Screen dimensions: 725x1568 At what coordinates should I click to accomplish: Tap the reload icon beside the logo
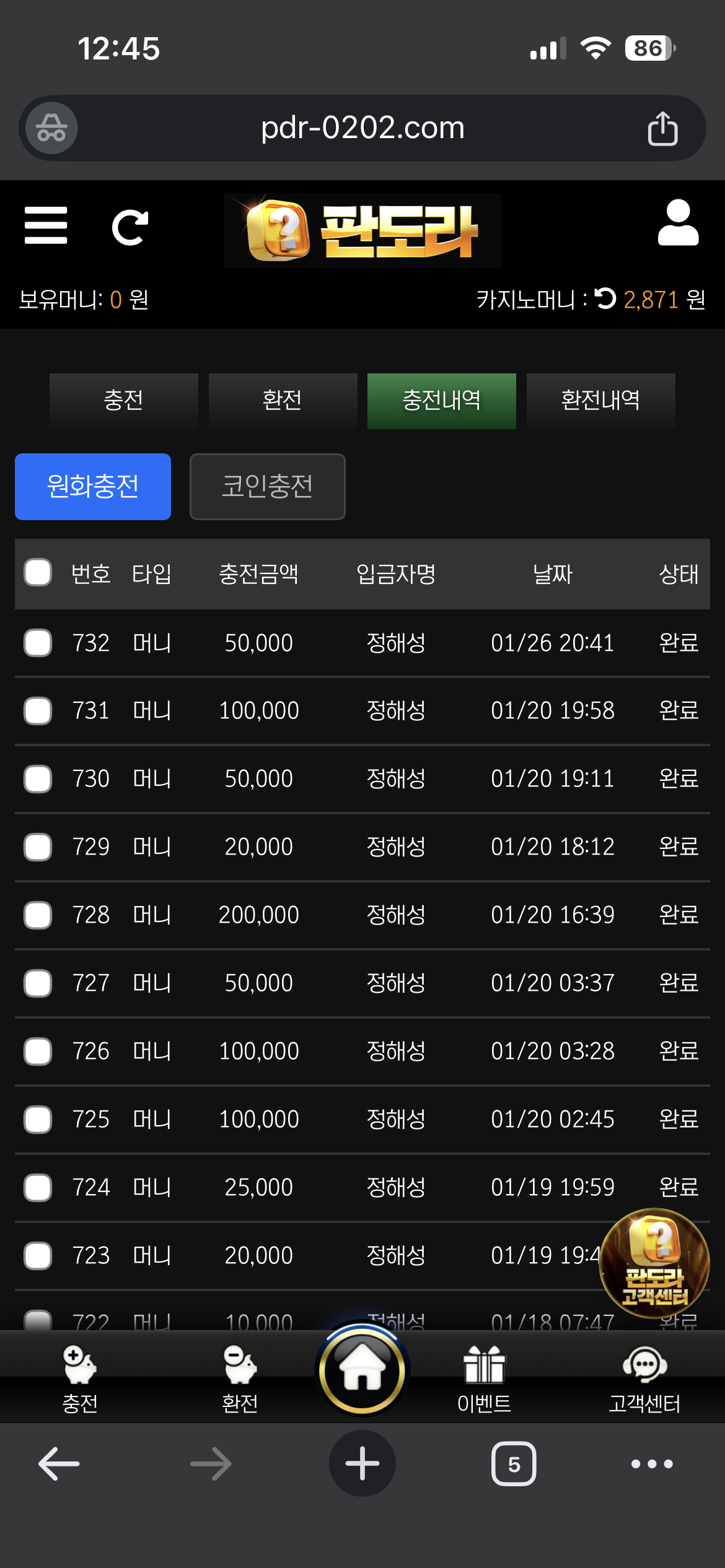coord(130,227)
